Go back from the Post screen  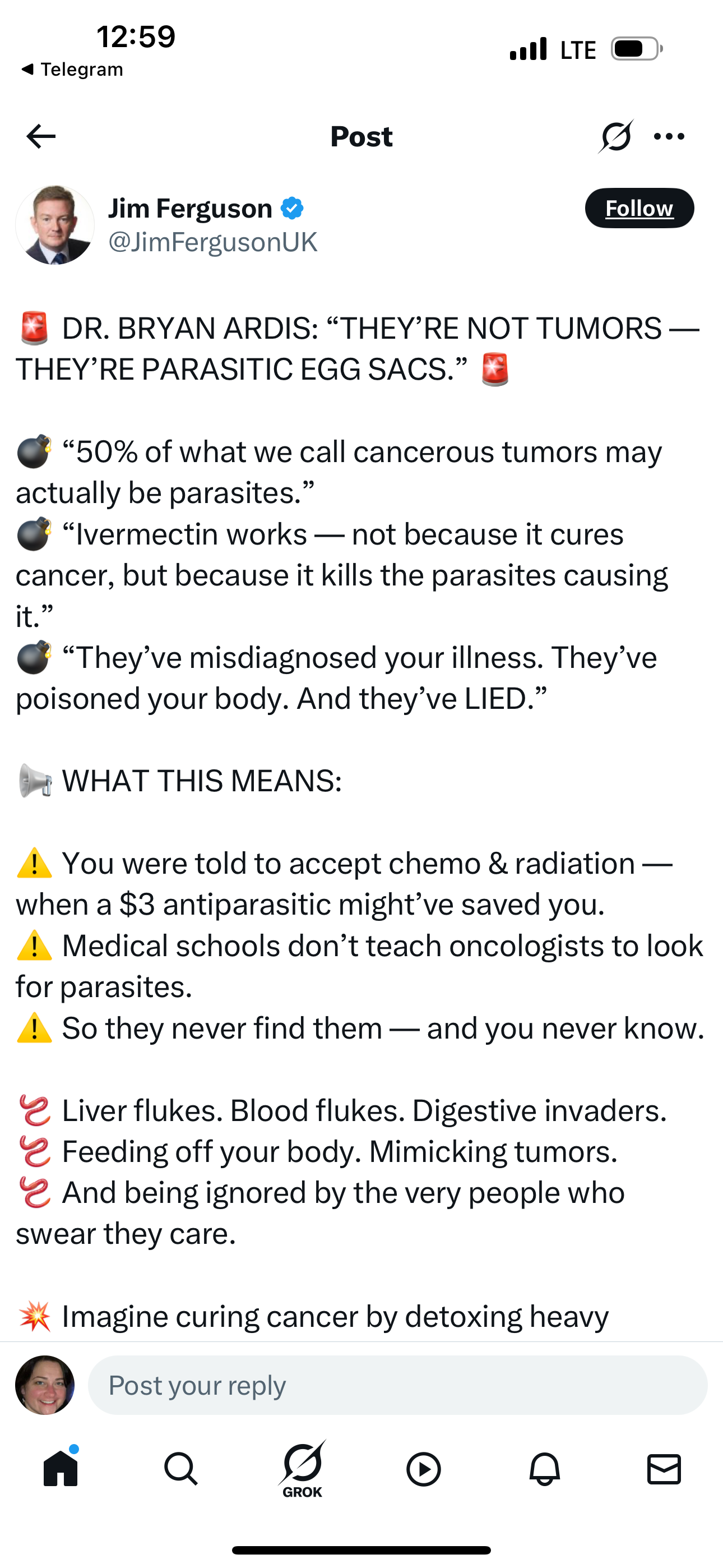[41, 136]
